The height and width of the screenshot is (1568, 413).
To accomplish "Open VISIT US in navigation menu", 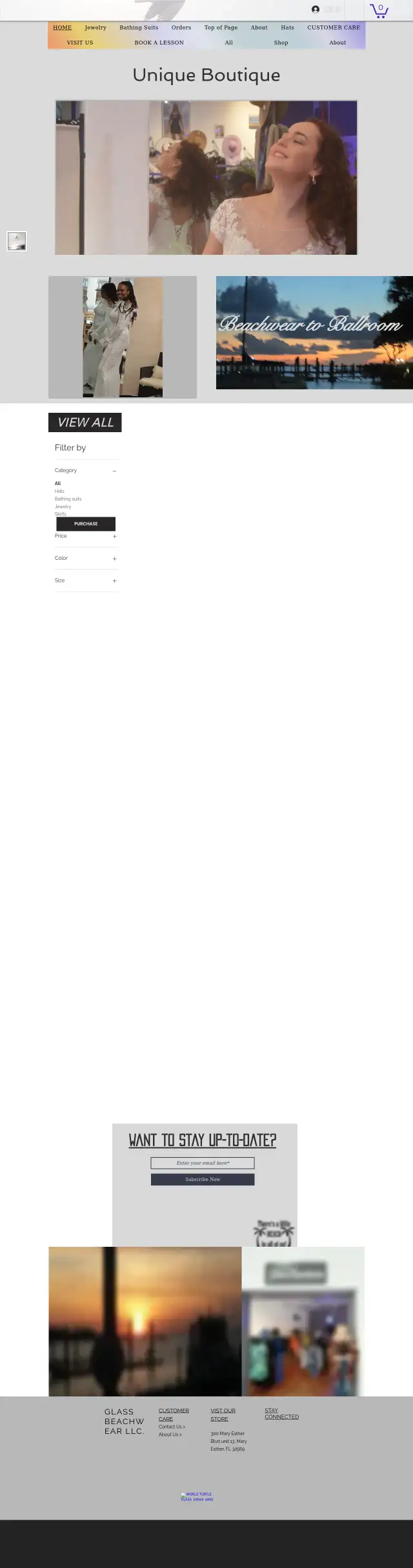I will coord(80,43).
